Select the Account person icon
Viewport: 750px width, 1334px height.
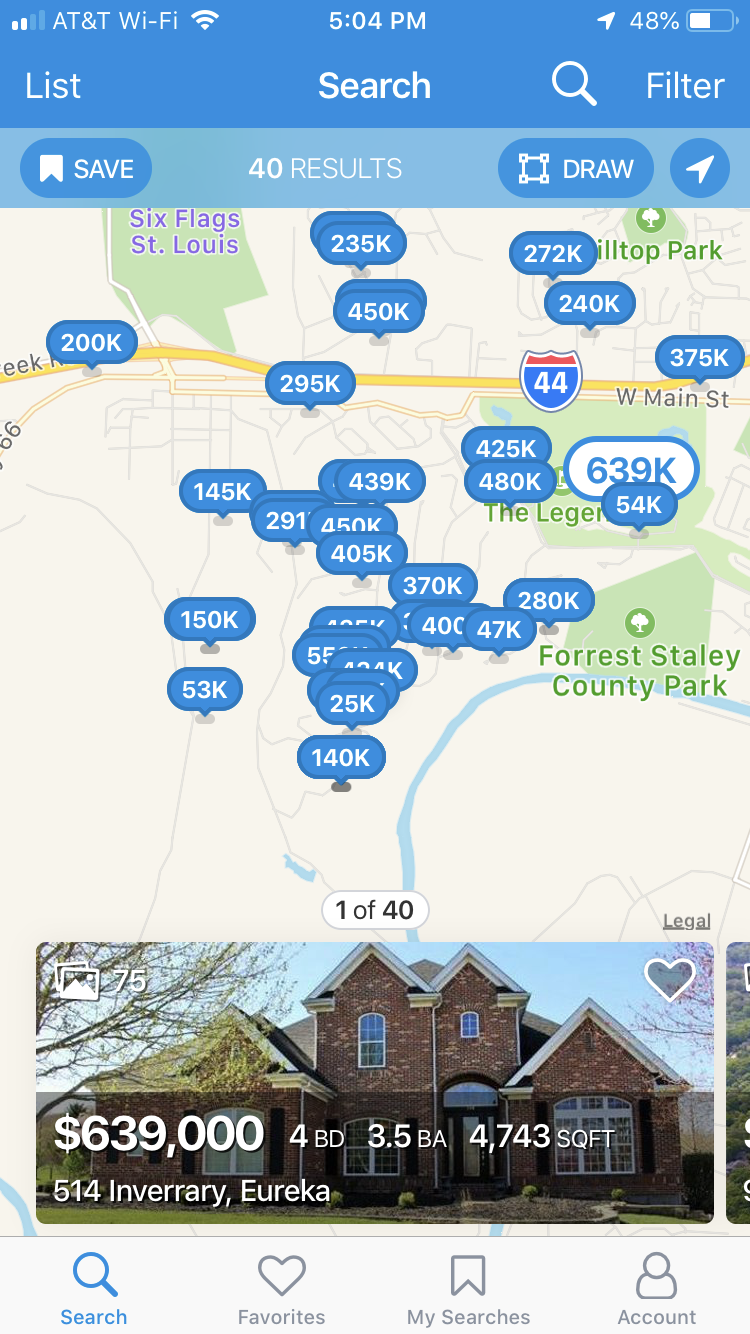(x=656, y=1285)
